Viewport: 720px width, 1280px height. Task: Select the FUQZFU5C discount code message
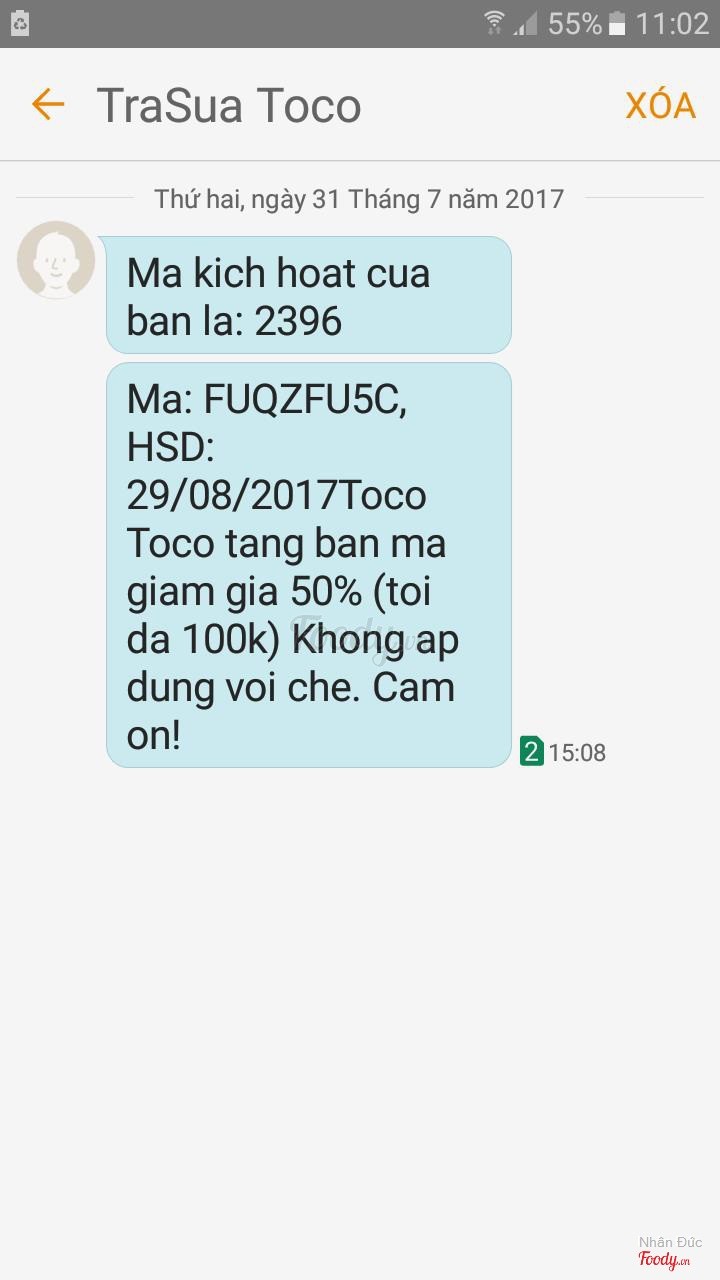[308, 566]
